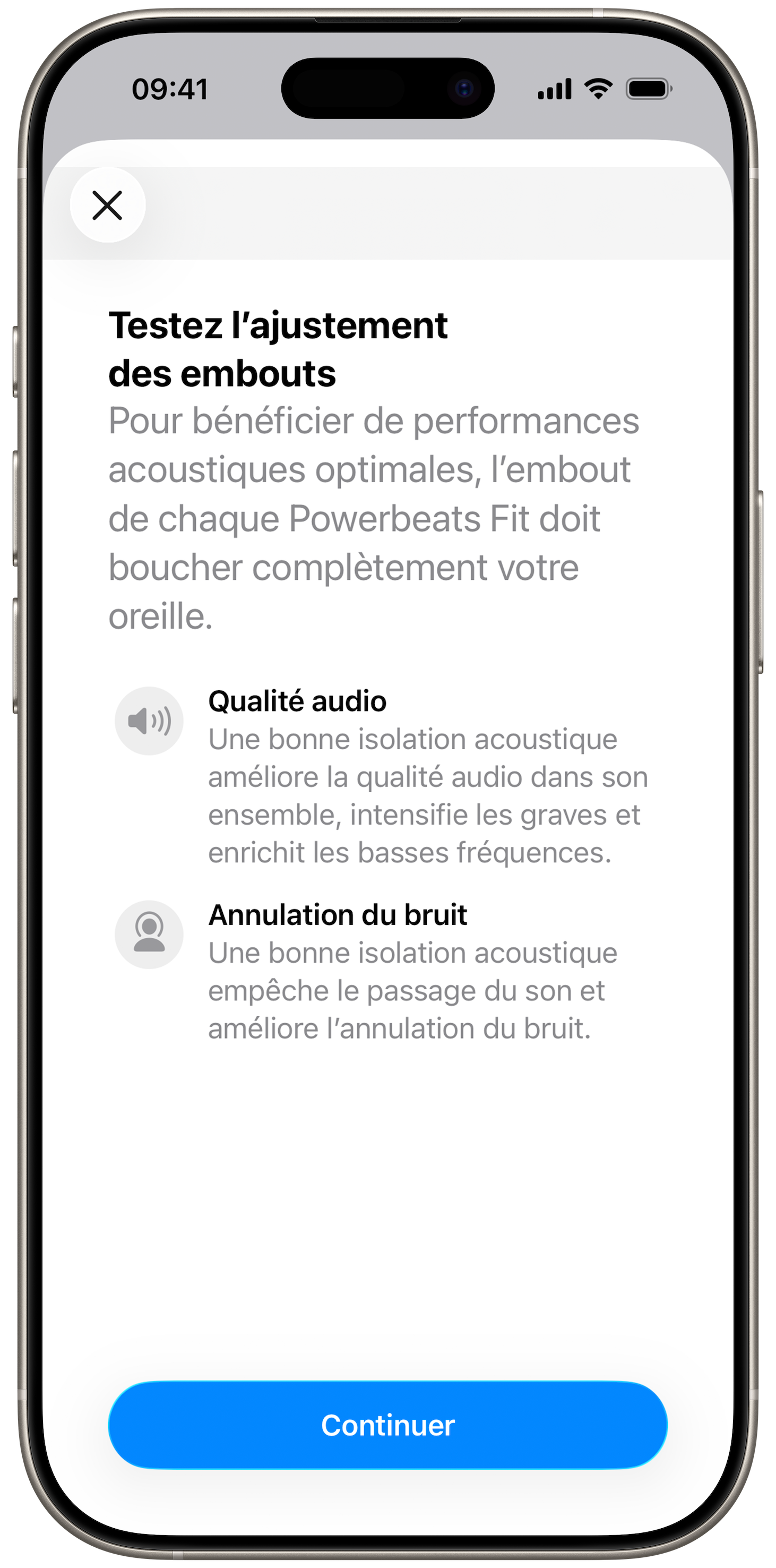Dismiss the sheet with the X button

[x=107, y=205]
